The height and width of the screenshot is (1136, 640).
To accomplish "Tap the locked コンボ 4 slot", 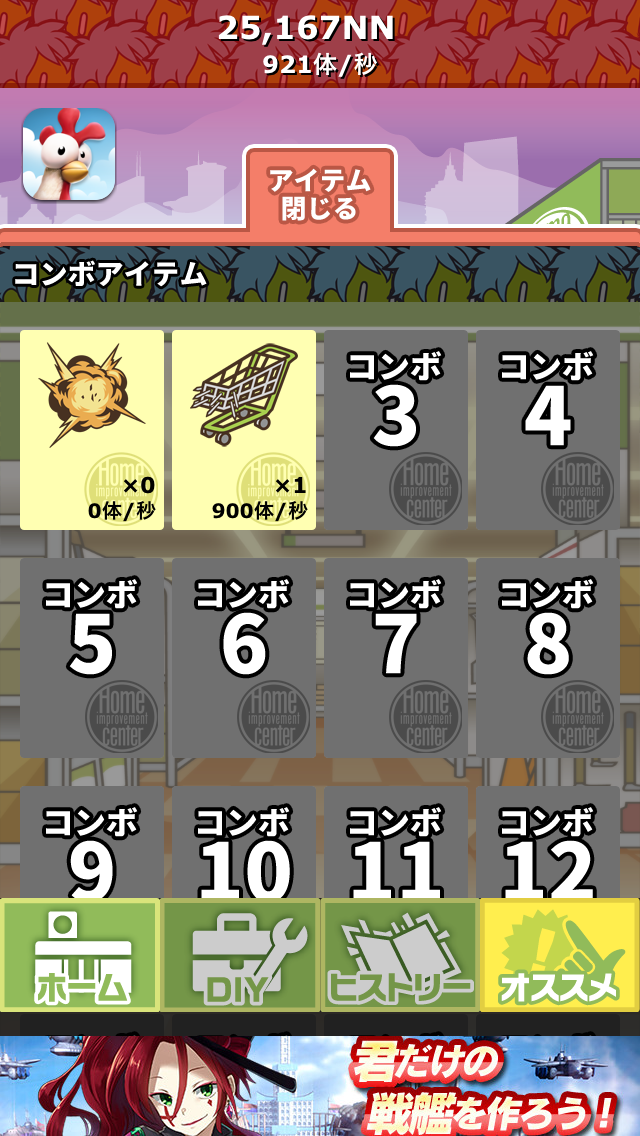I will [548, 429].
